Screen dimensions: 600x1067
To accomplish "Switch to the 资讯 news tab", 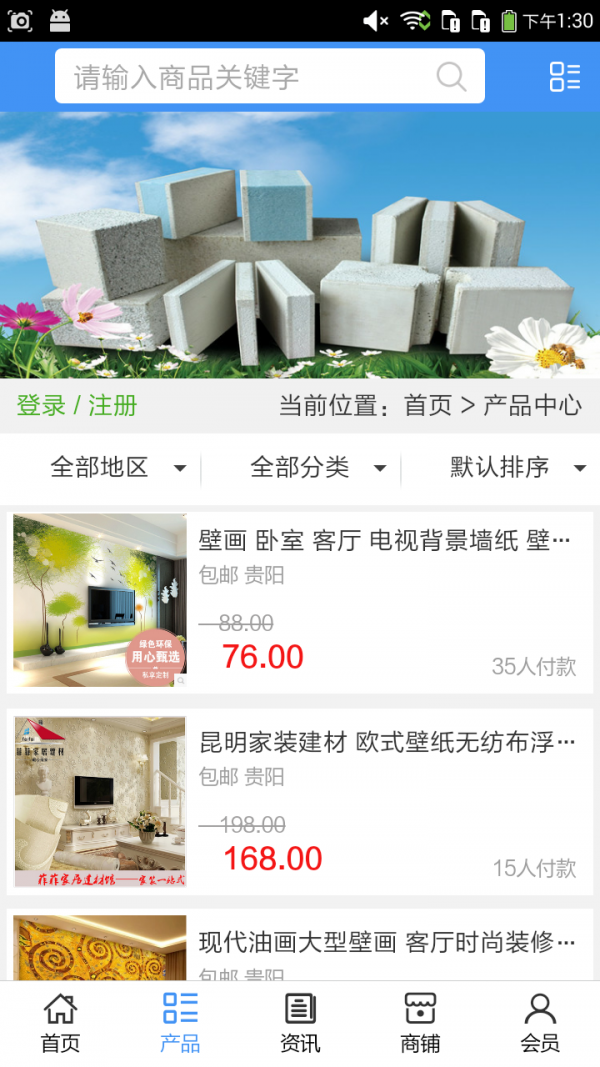I will 300,1023.
